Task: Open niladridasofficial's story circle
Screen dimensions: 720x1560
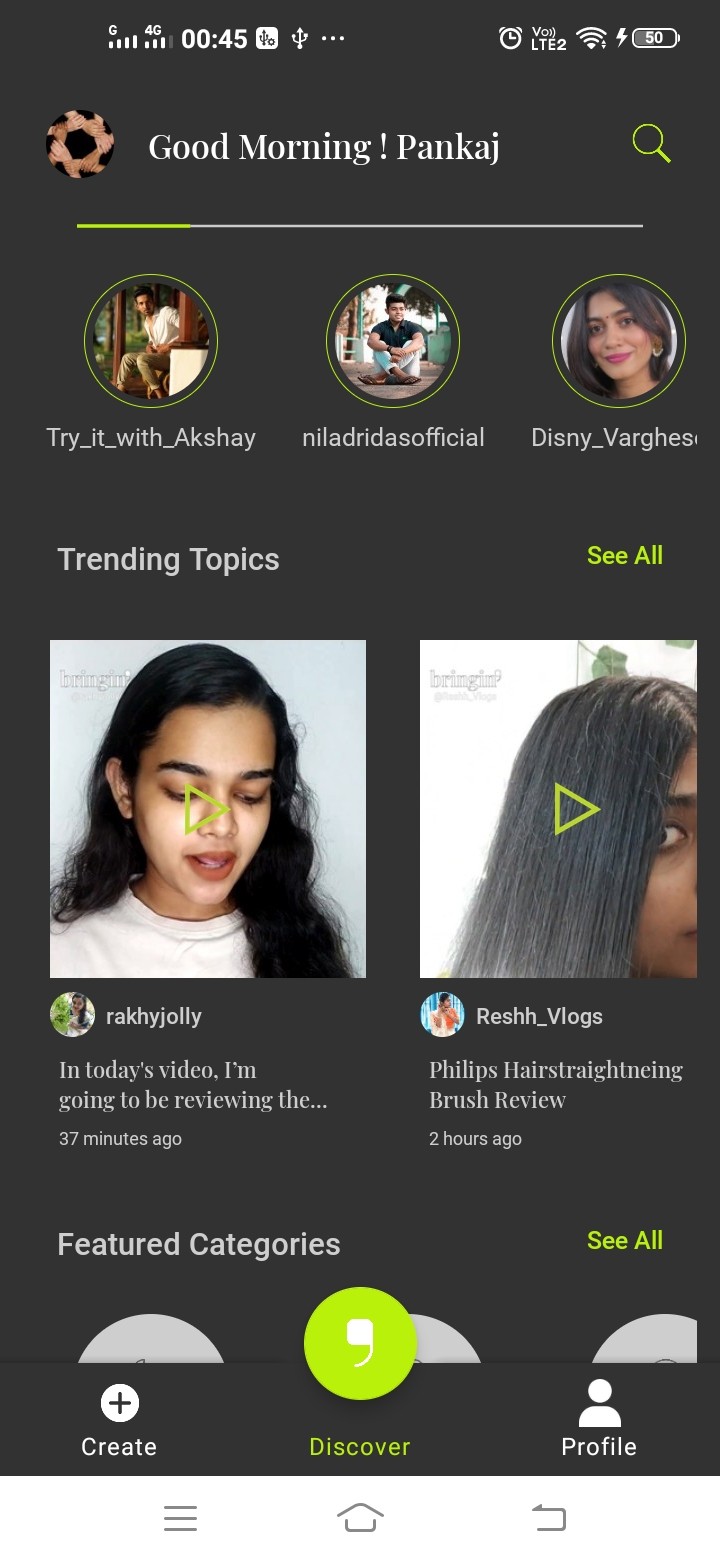Action: point(393,341)
